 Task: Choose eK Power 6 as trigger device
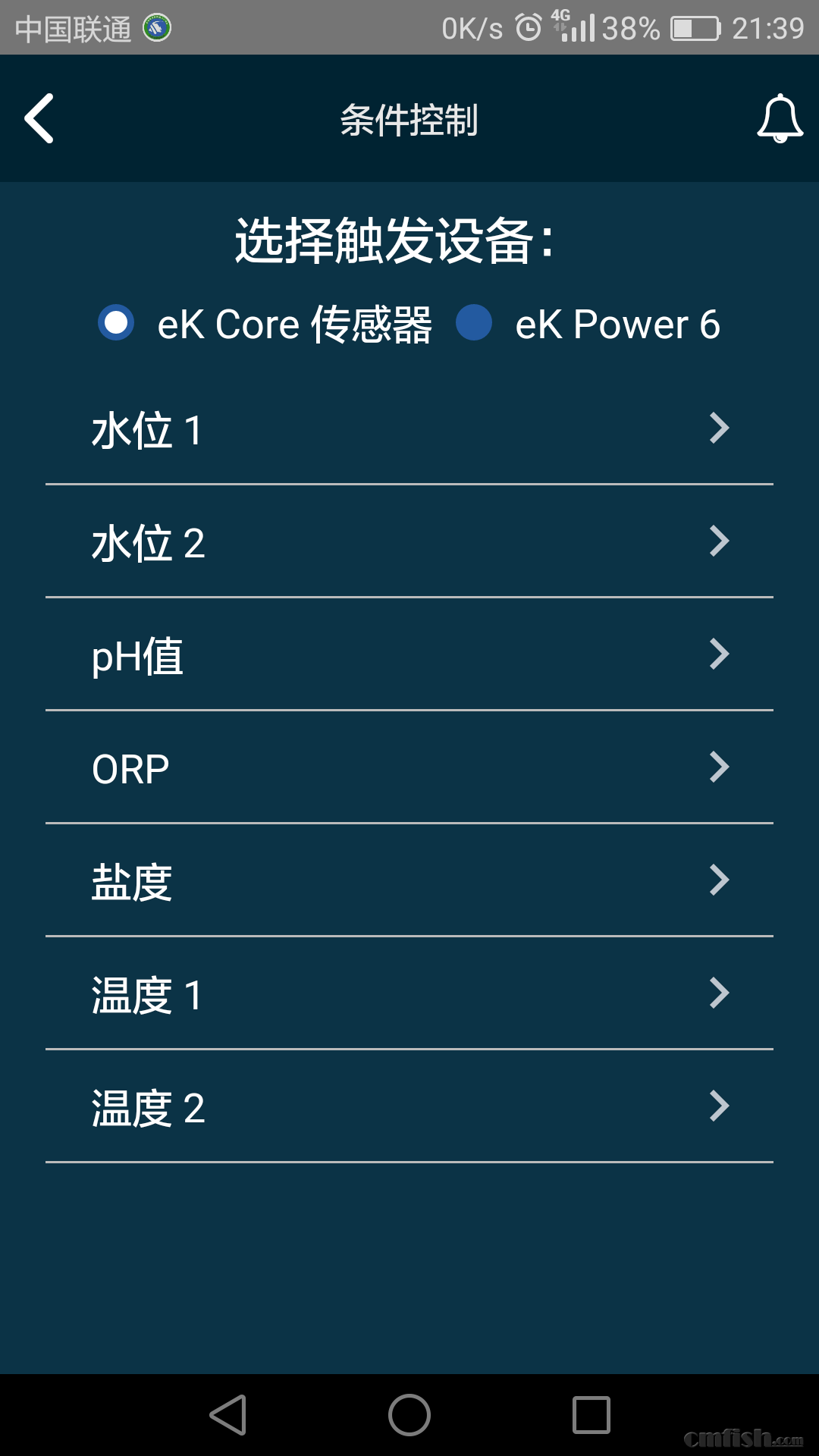pyautogui.click(x=475, y=322)
